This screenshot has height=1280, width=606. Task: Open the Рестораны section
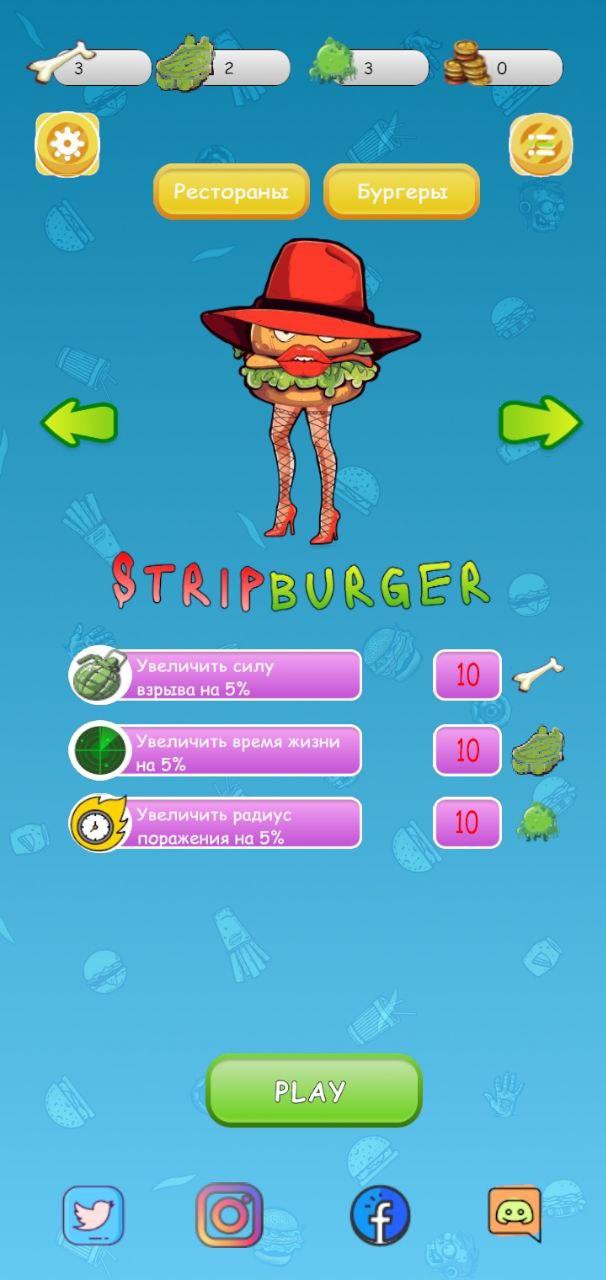pos(231,191)
